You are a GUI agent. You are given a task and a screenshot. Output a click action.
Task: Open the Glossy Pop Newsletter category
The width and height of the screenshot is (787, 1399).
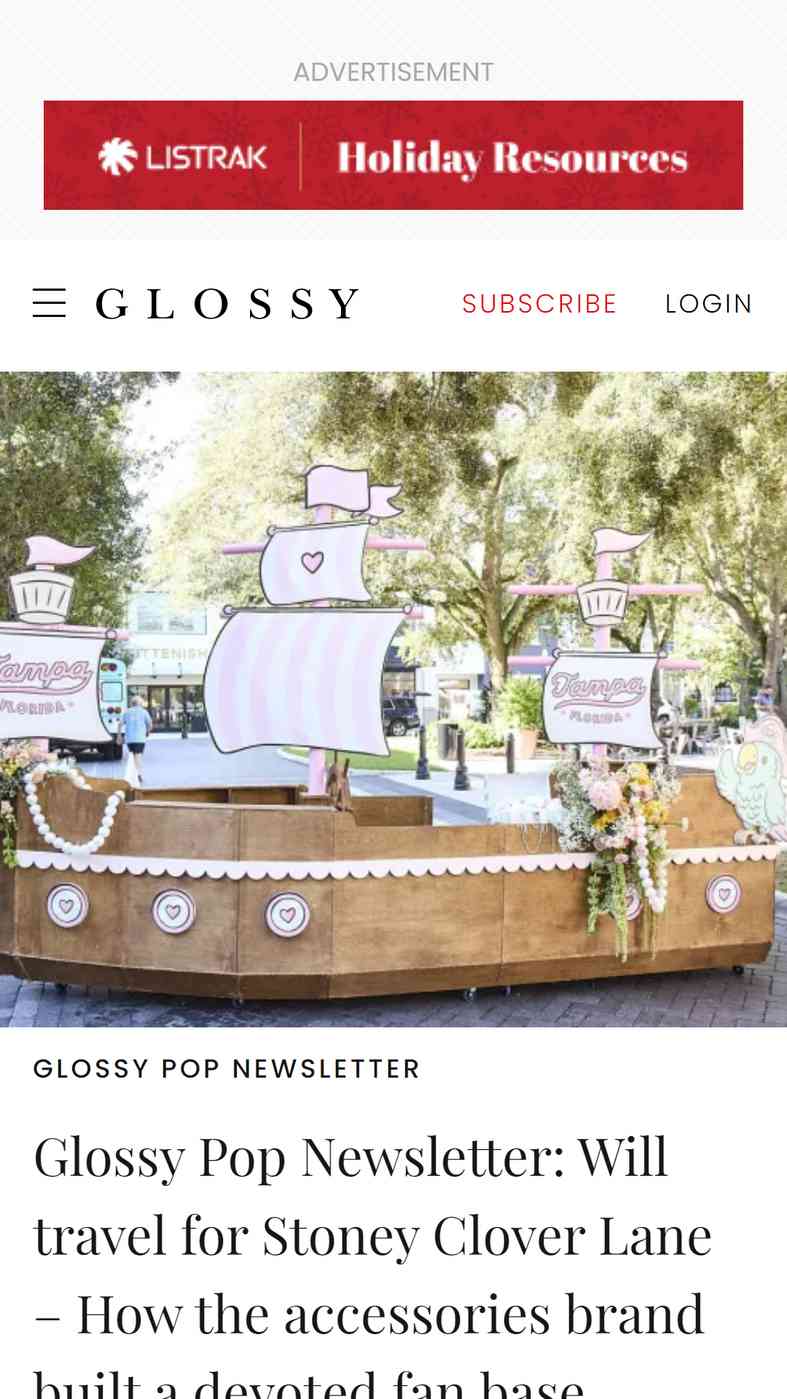coord(227,1068)
